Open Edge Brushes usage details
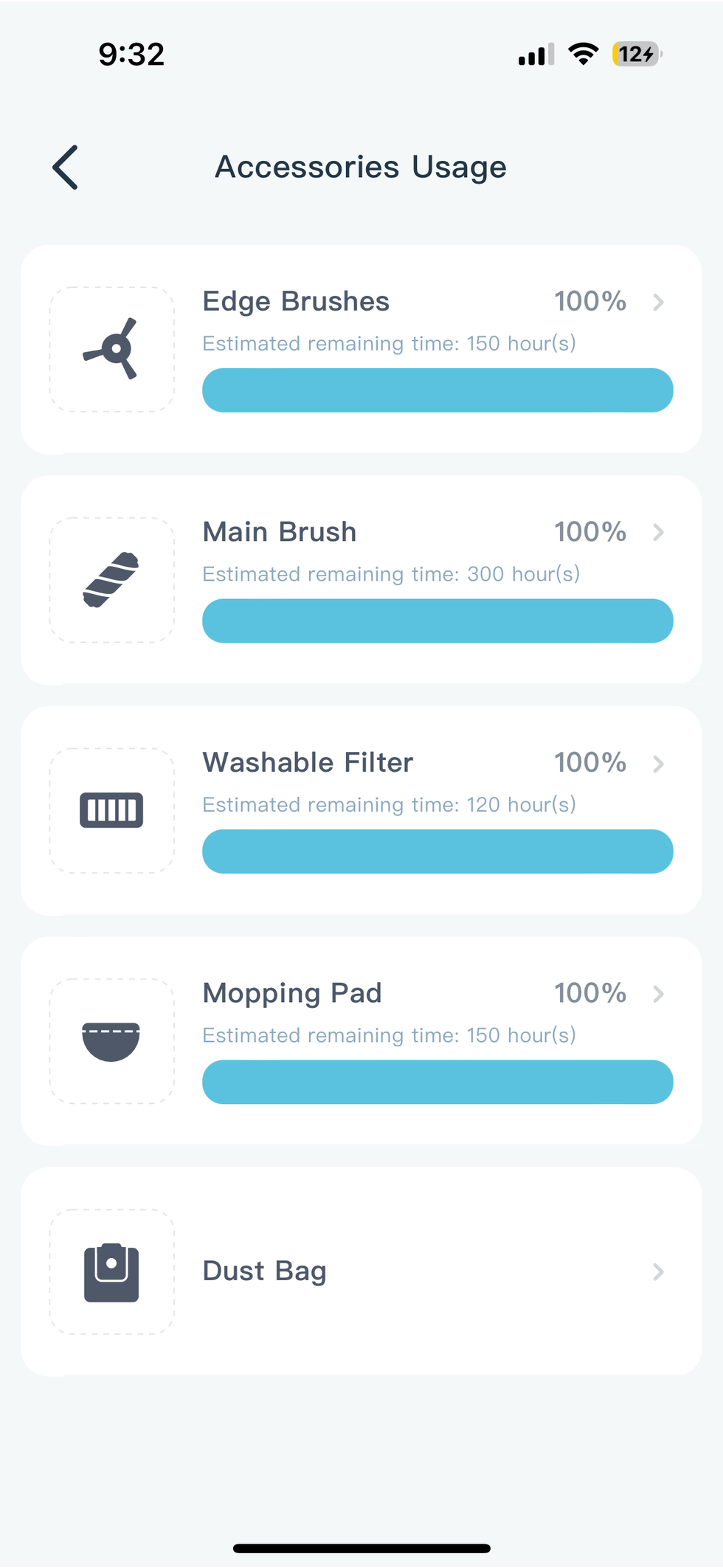This screenshot has height=1568, width=723. click(x=361, y=349)
